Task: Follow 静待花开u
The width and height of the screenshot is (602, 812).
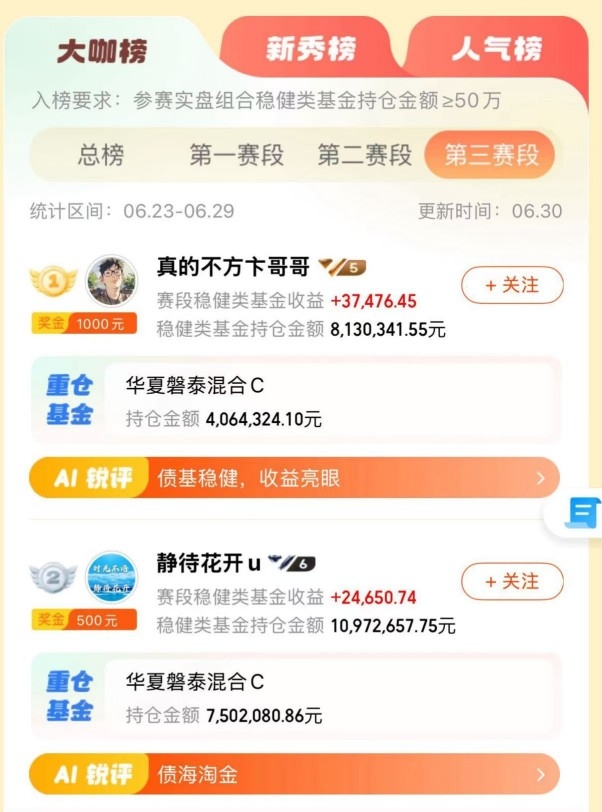Action: click(512, 581)
